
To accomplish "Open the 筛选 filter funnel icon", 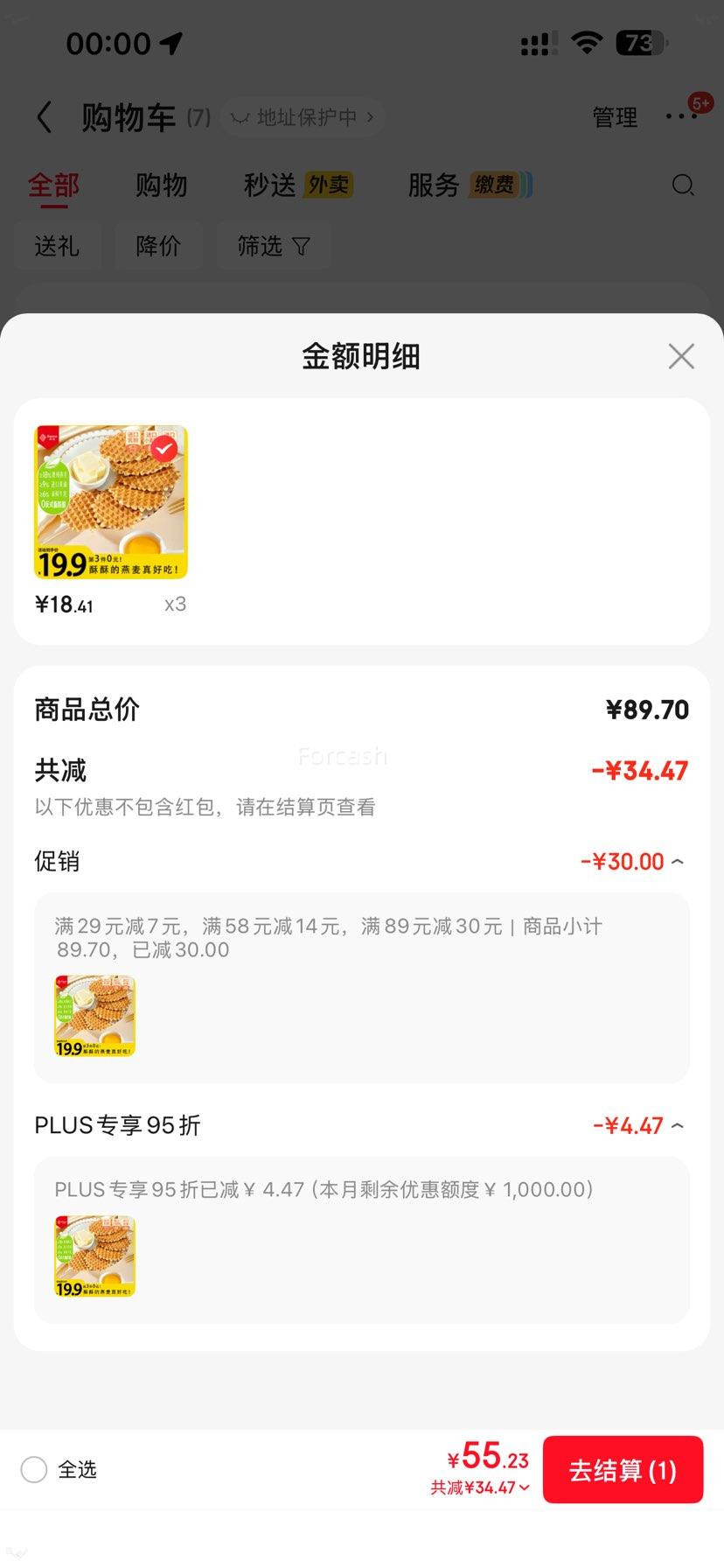I will pos(300,247).
